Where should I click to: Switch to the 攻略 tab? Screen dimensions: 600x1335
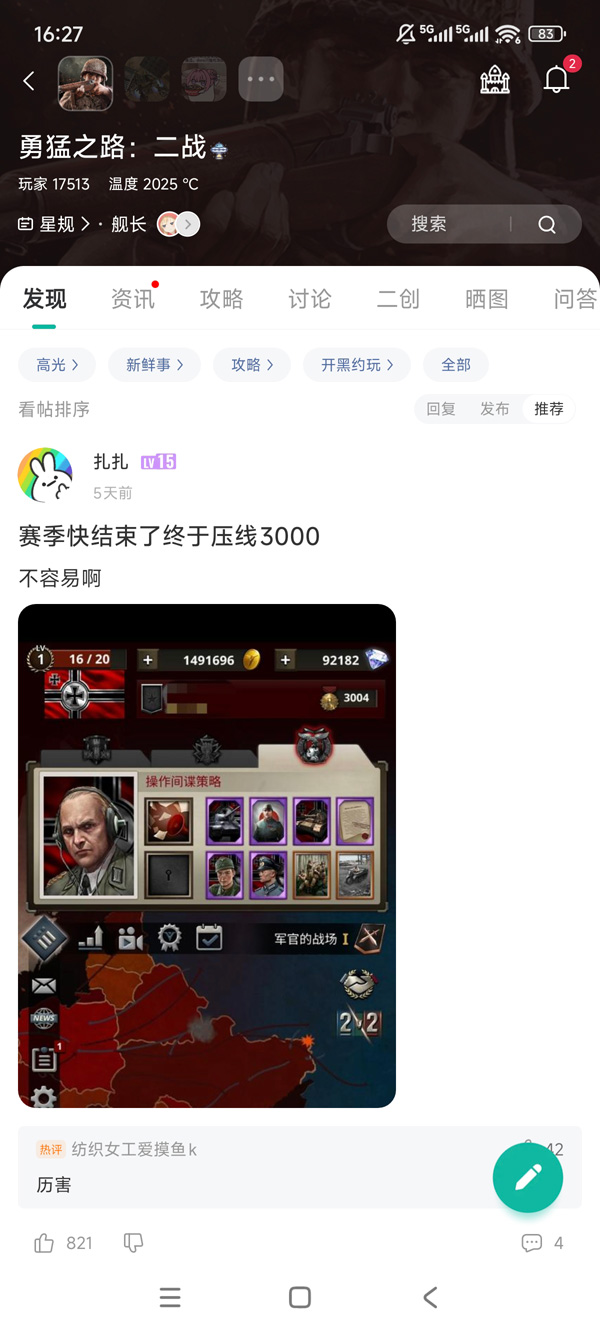(221, 298)
